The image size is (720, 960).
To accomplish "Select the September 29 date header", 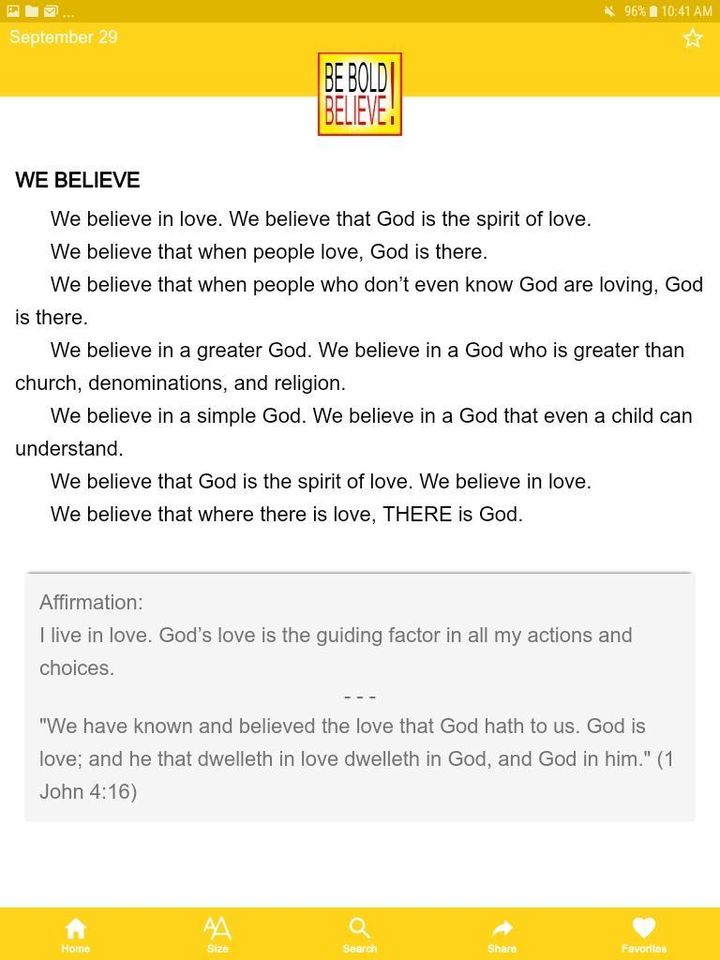I will [x=63, y=38].
